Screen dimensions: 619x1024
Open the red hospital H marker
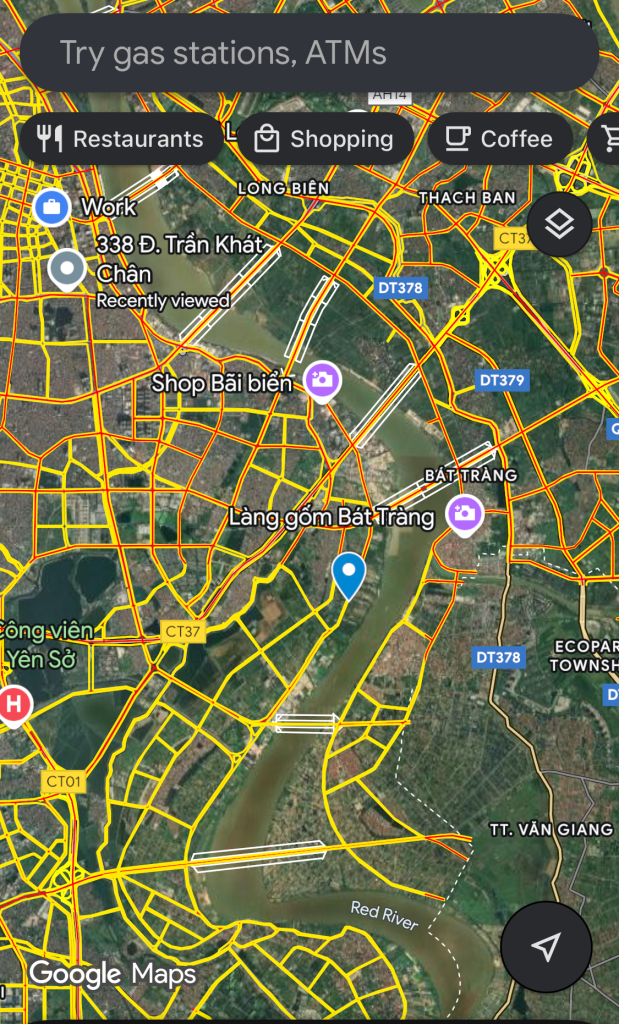click(14, 704)
